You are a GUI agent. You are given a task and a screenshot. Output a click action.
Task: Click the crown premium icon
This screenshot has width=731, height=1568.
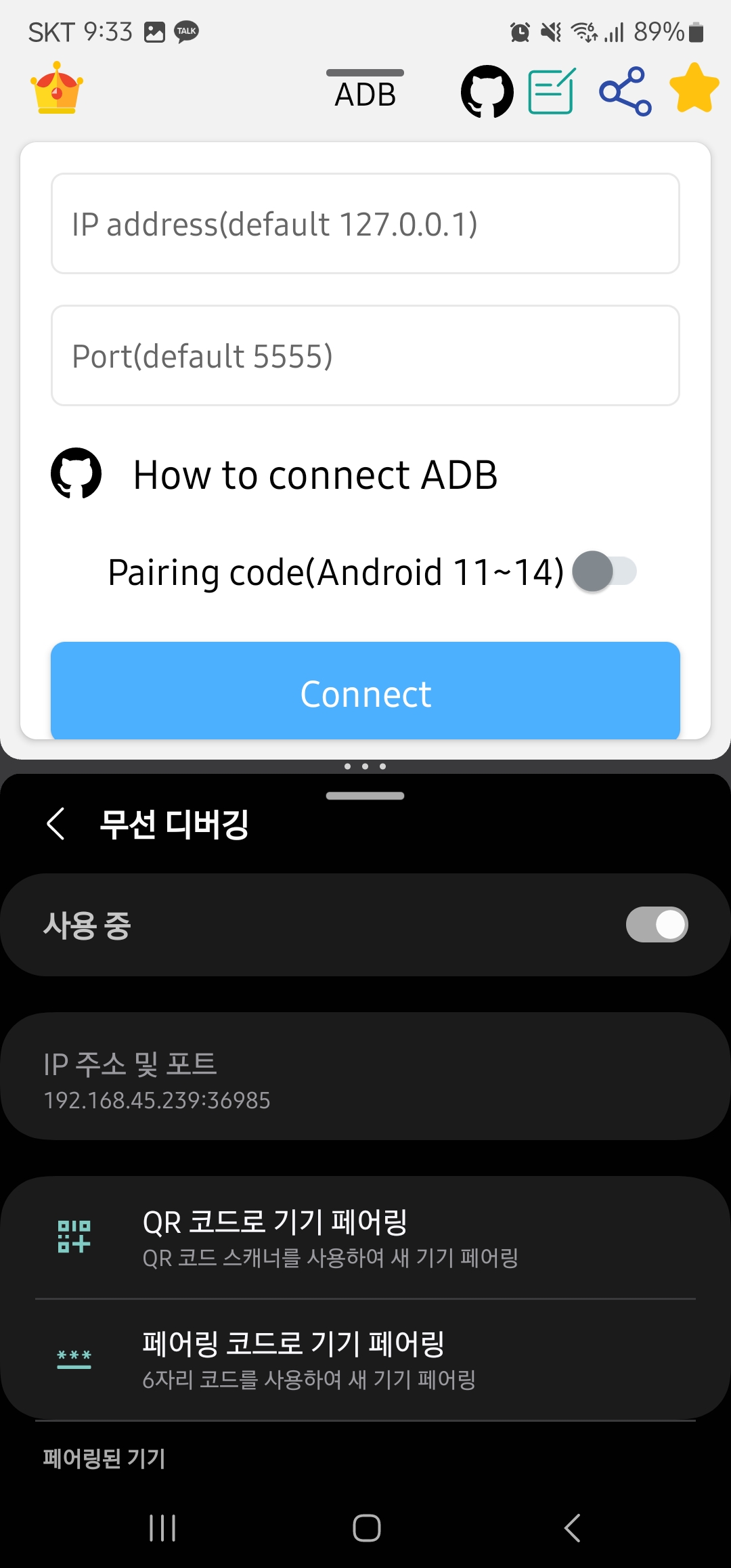57,90
